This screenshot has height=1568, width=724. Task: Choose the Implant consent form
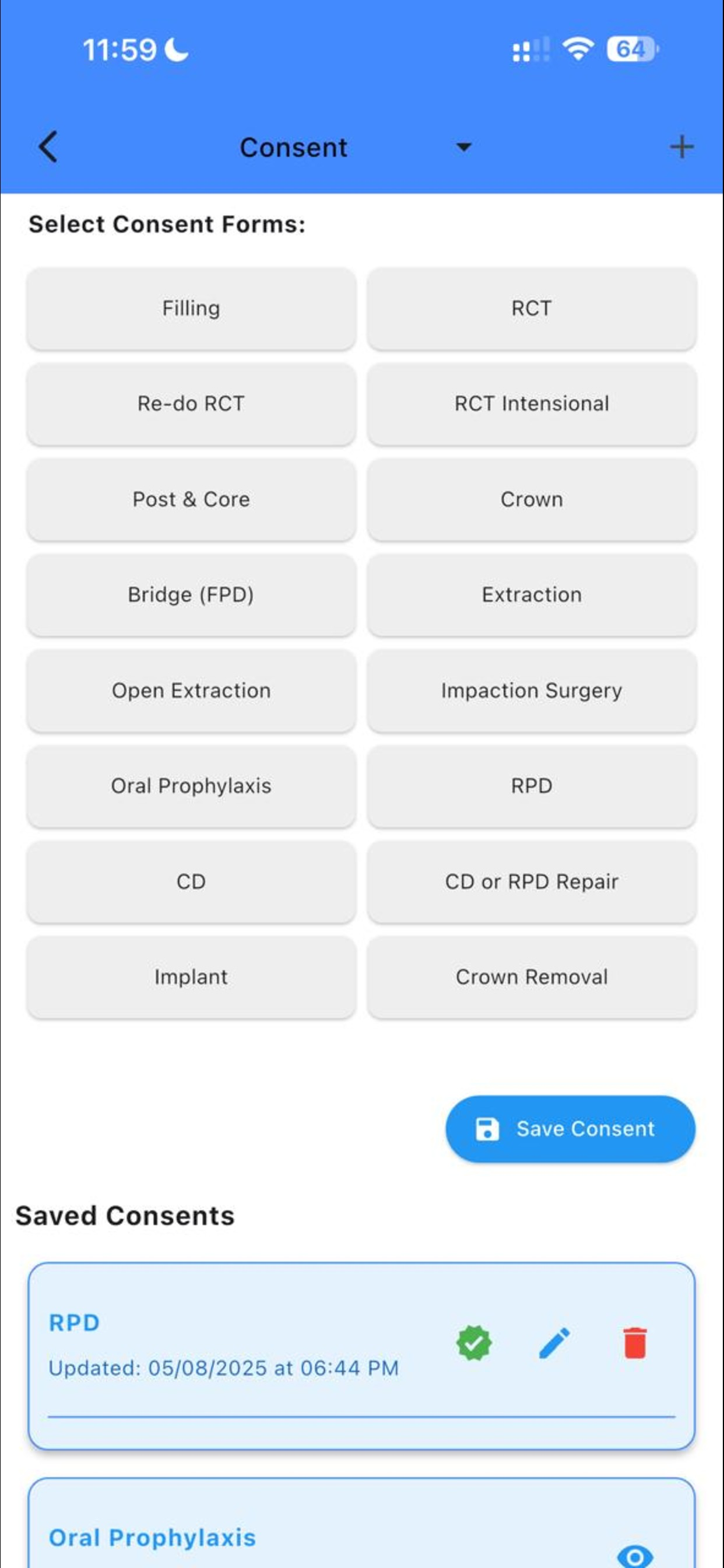pos(191,978)
